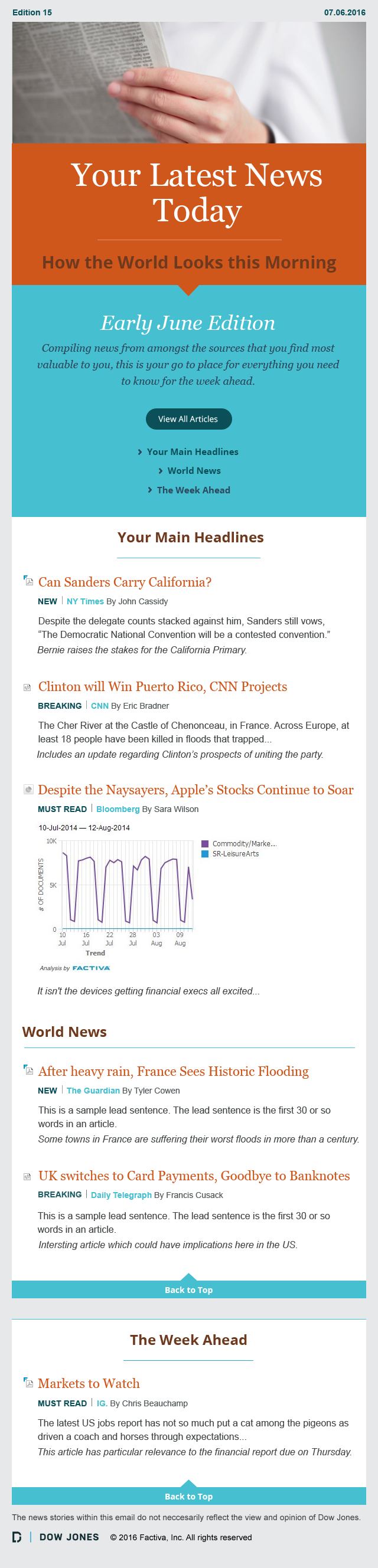Jump to the World News section
The height and width of the screenshot is (1568, 378).
click(x=193, y=470)
